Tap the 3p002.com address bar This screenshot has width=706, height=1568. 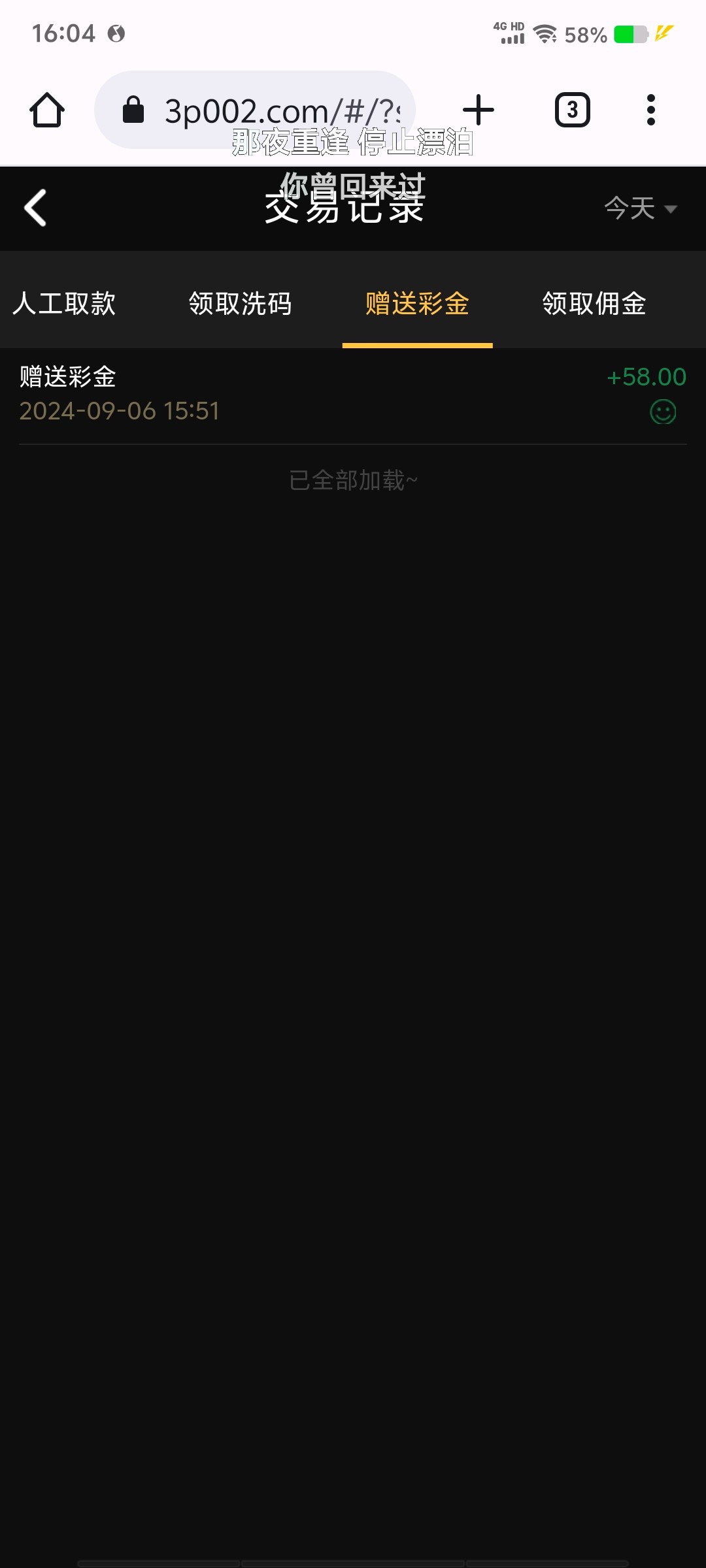[x=255, y=110]
